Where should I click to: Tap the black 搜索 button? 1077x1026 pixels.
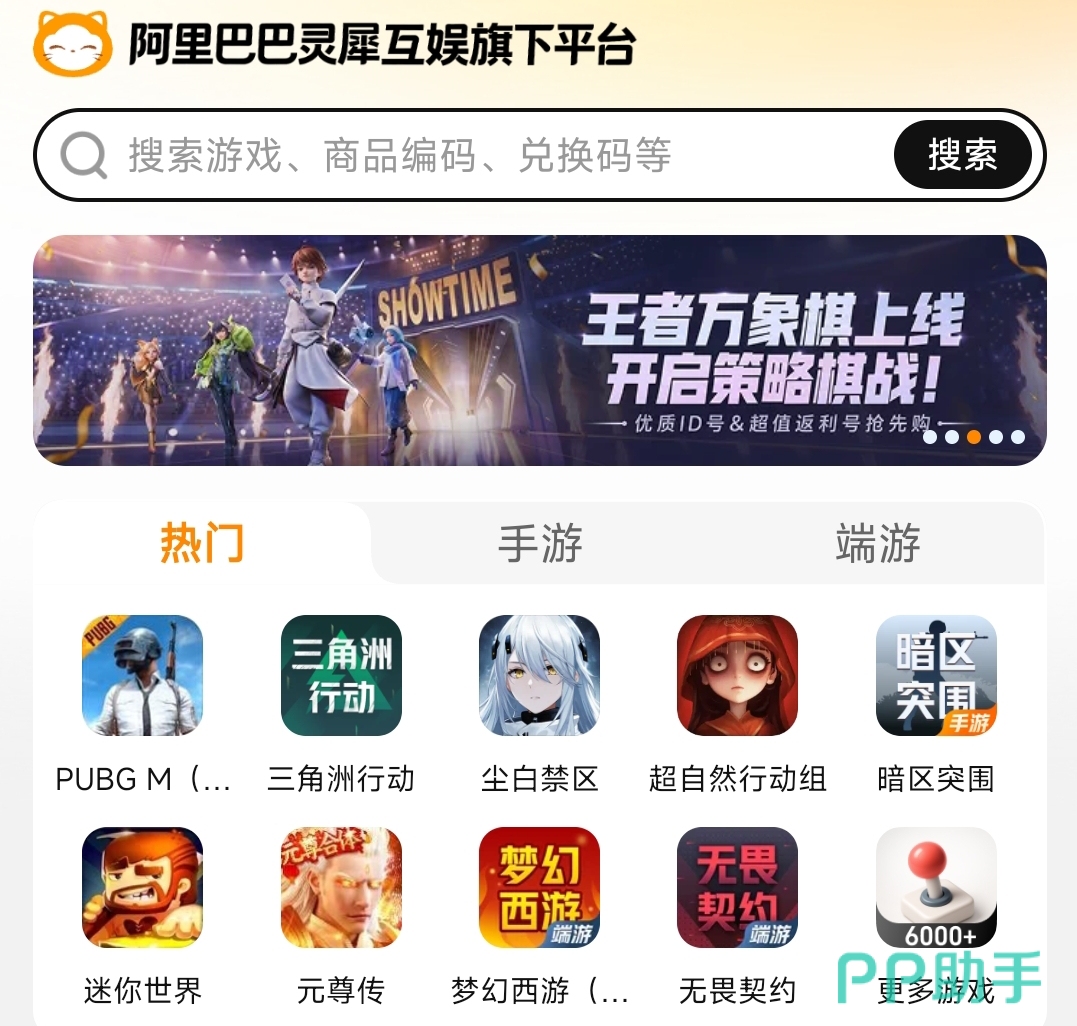(x=962, y=155)
